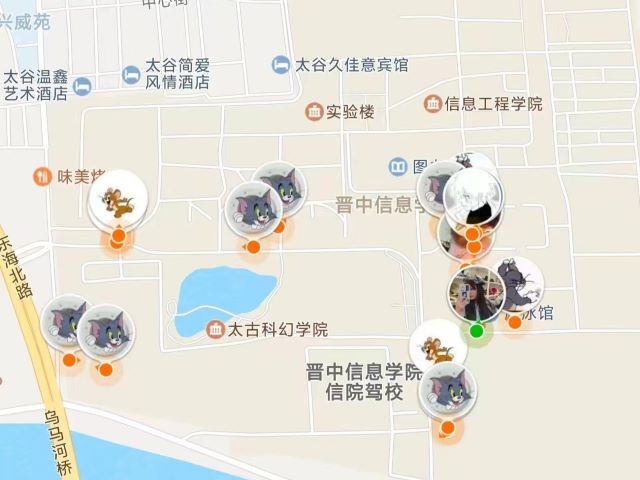Open Tom reading avatar near 泳馆
Viewport: 640px width, 480px height.
518,283
